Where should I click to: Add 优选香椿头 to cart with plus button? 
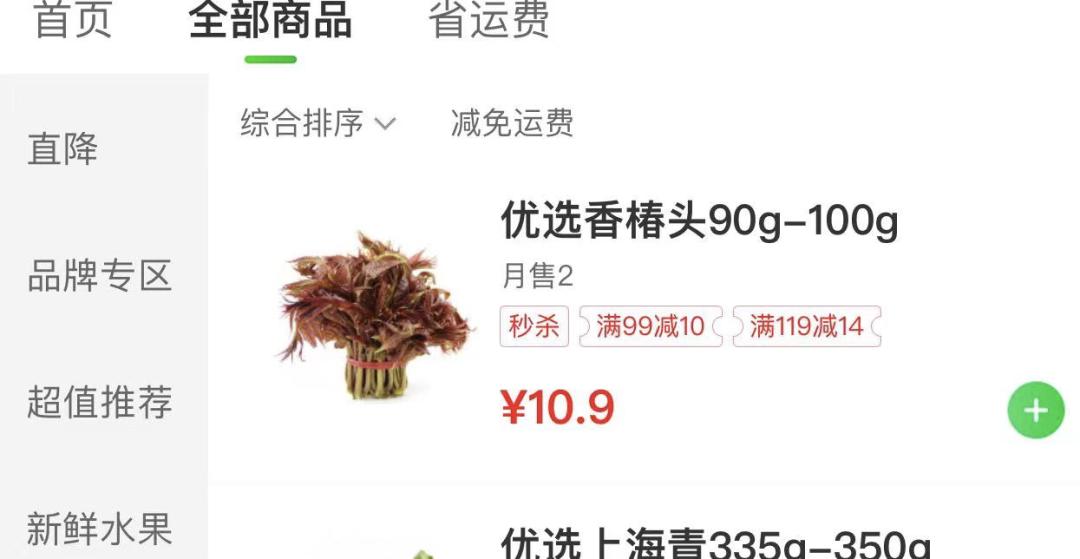pyautogui.click(x=1035, y=410)
